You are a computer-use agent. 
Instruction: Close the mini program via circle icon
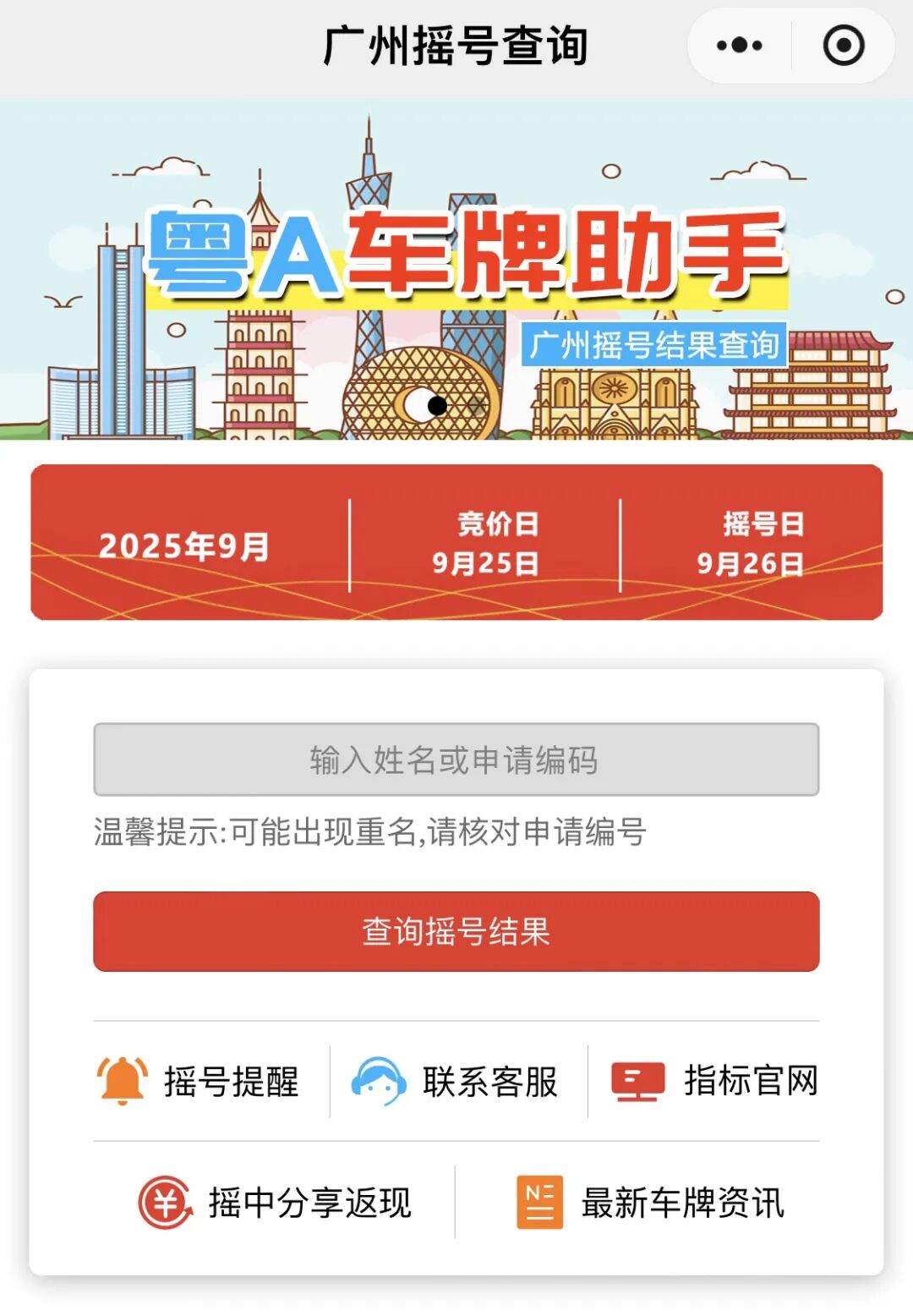[x=844, y=46]
